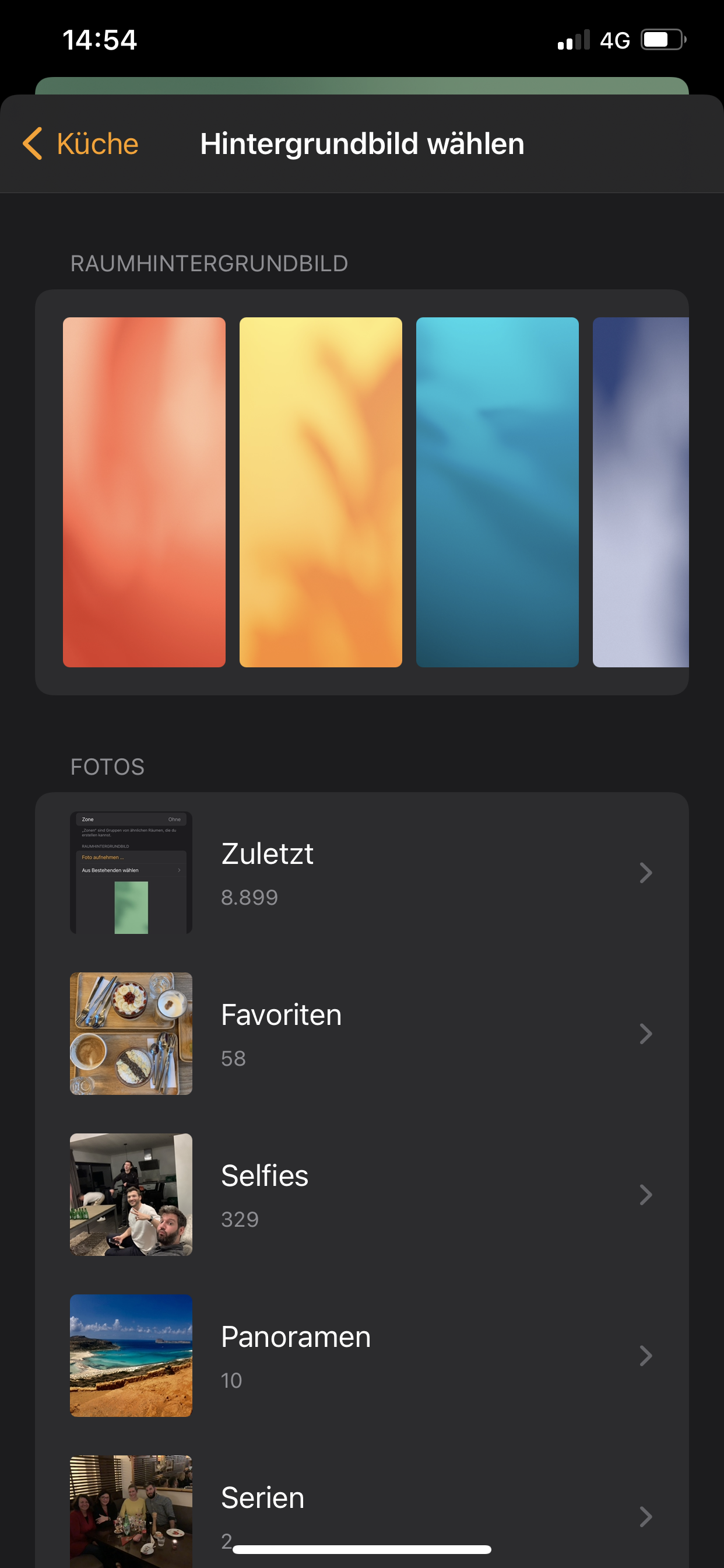Browse the Selfies album
The image size is (724, 1568).
(361, 1194)
